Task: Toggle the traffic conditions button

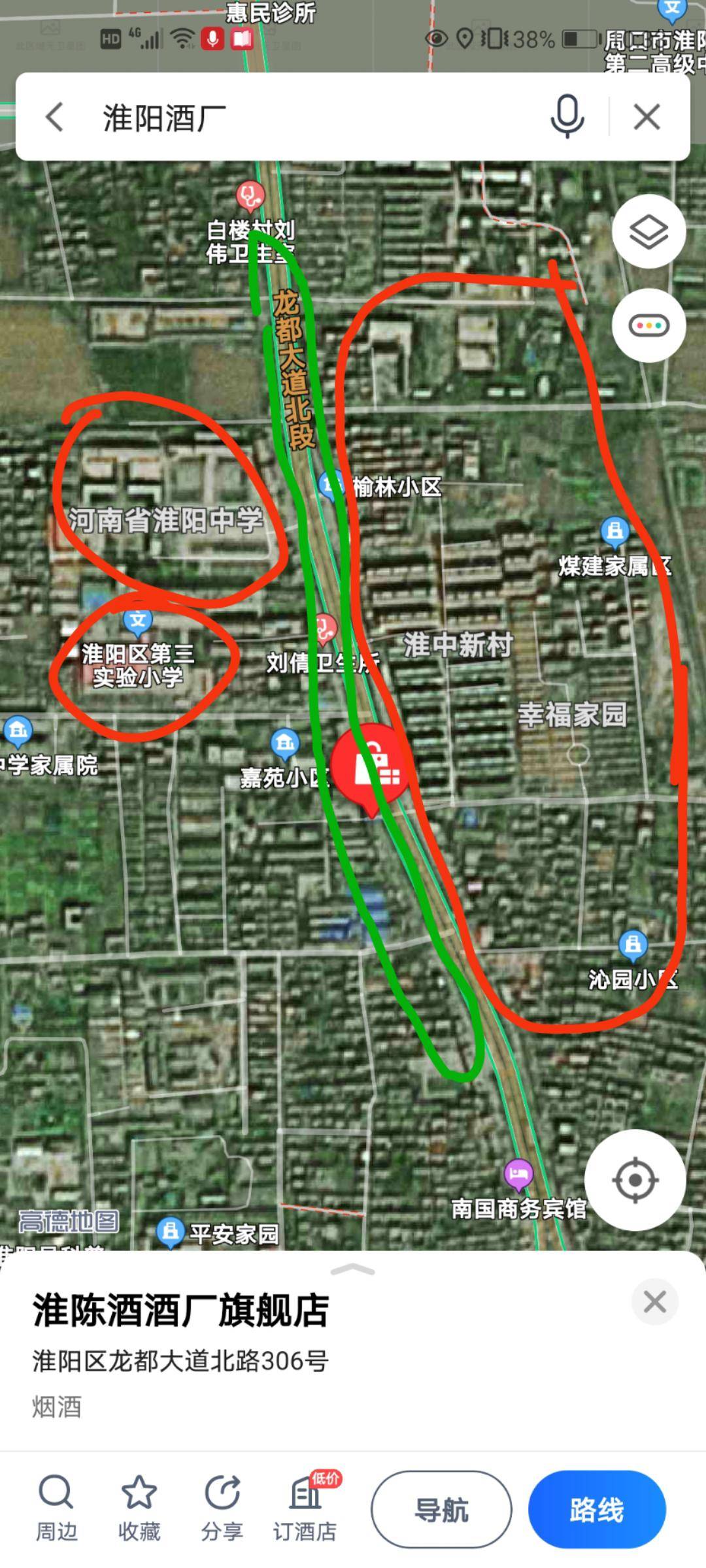Action: pos(648,325)
